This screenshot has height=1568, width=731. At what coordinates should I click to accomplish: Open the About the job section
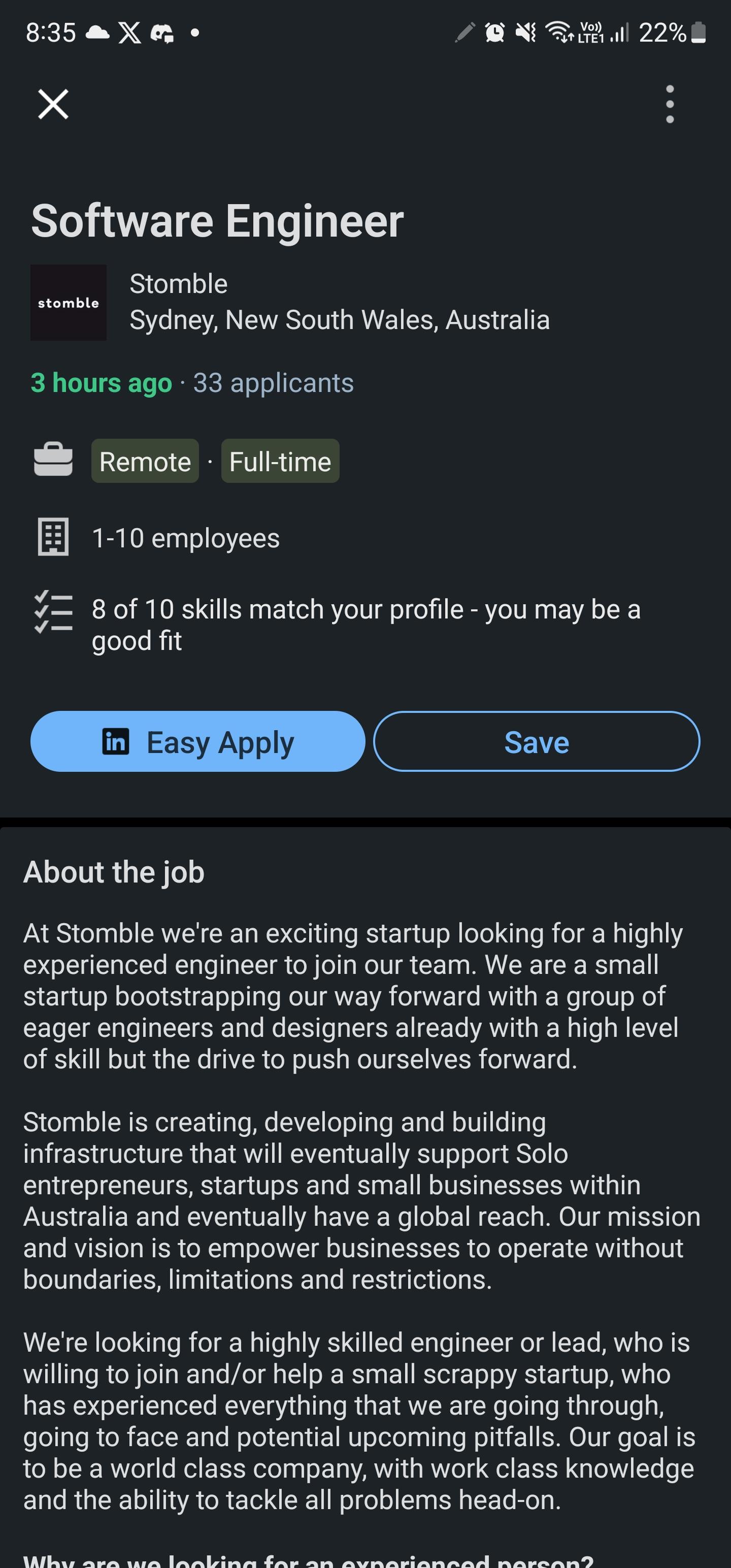point(113,872)
